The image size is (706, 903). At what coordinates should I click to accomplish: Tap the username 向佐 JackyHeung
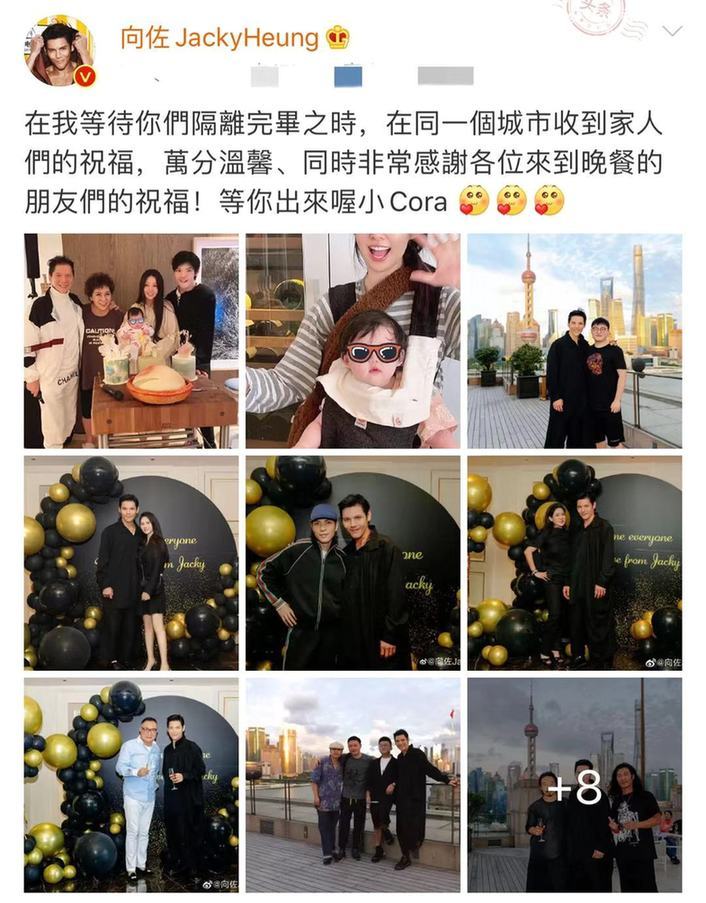pyautogui.click(x=220, y=38)
